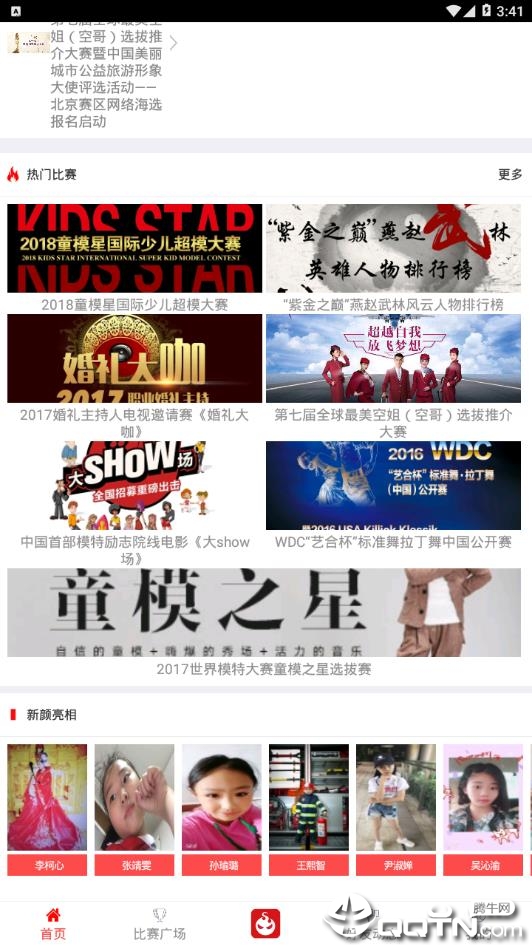Image resolution: width=532 pixels, height=946 pixels.
Task: Tap the red center button in bottom bar
Action: pos(265,924)
